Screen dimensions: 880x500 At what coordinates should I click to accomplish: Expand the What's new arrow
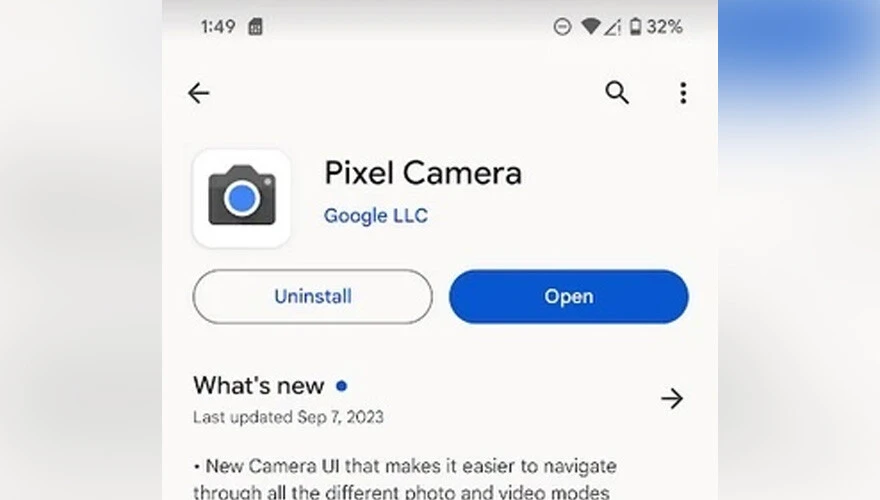tap(672, 399)
